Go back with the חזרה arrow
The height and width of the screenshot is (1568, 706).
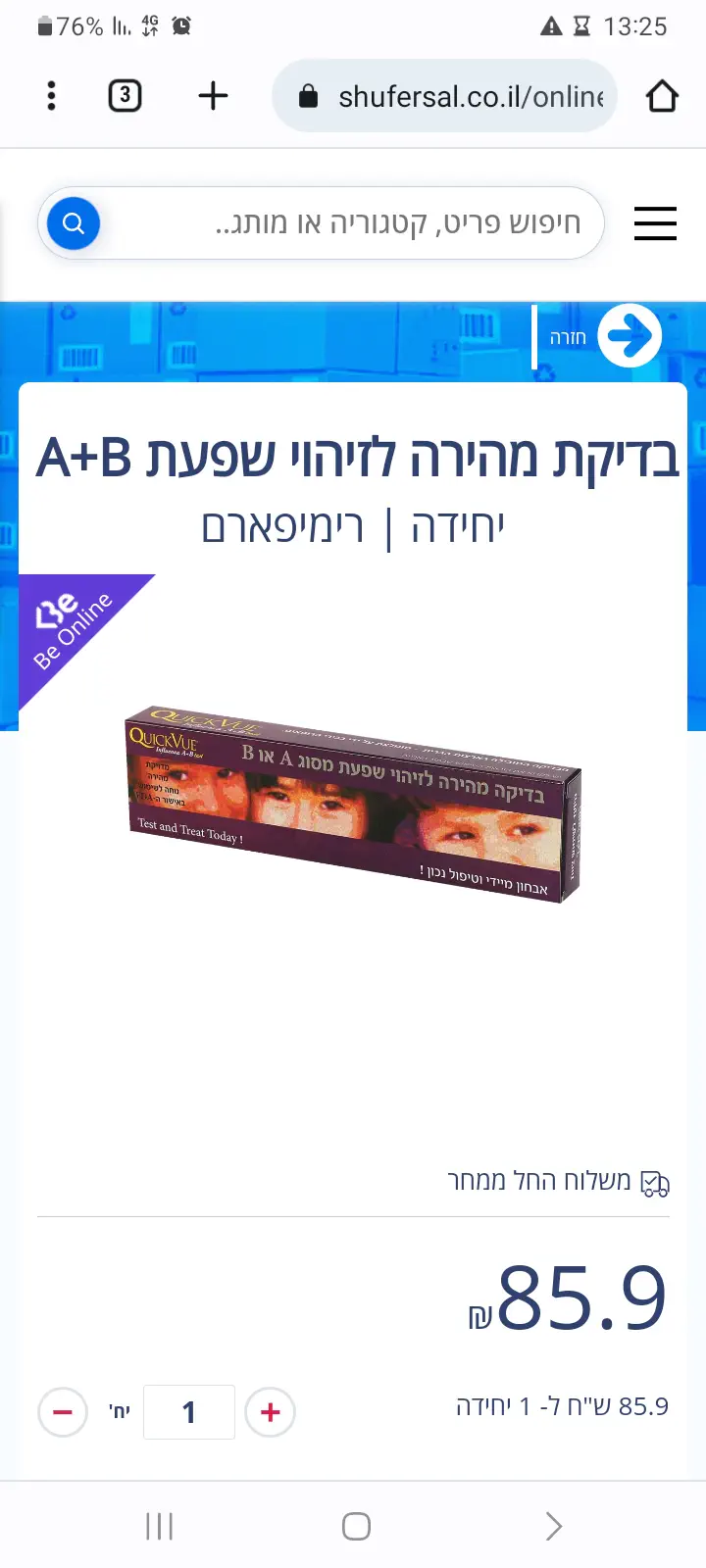coord(629,336)
